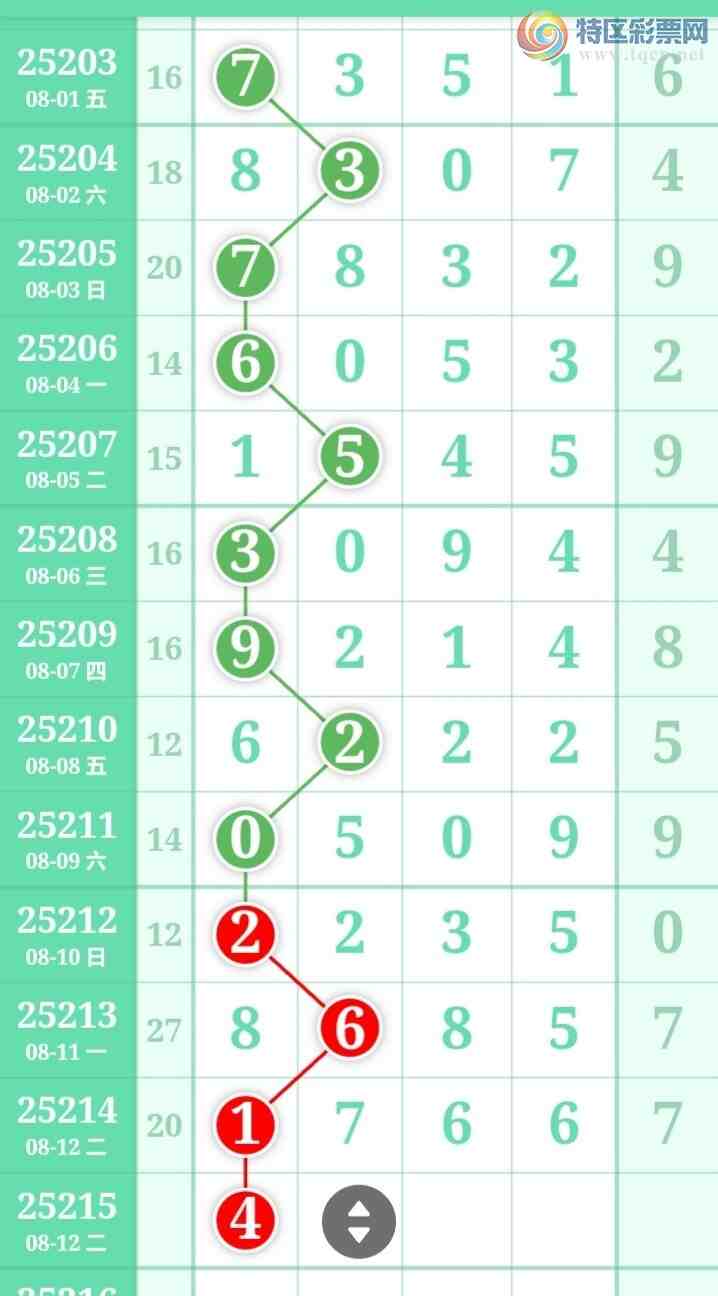This screenshot has width=718, height=1296.
Task: Tap the gray up-down arrow floating button
Action: click(x=359, y=1221)
